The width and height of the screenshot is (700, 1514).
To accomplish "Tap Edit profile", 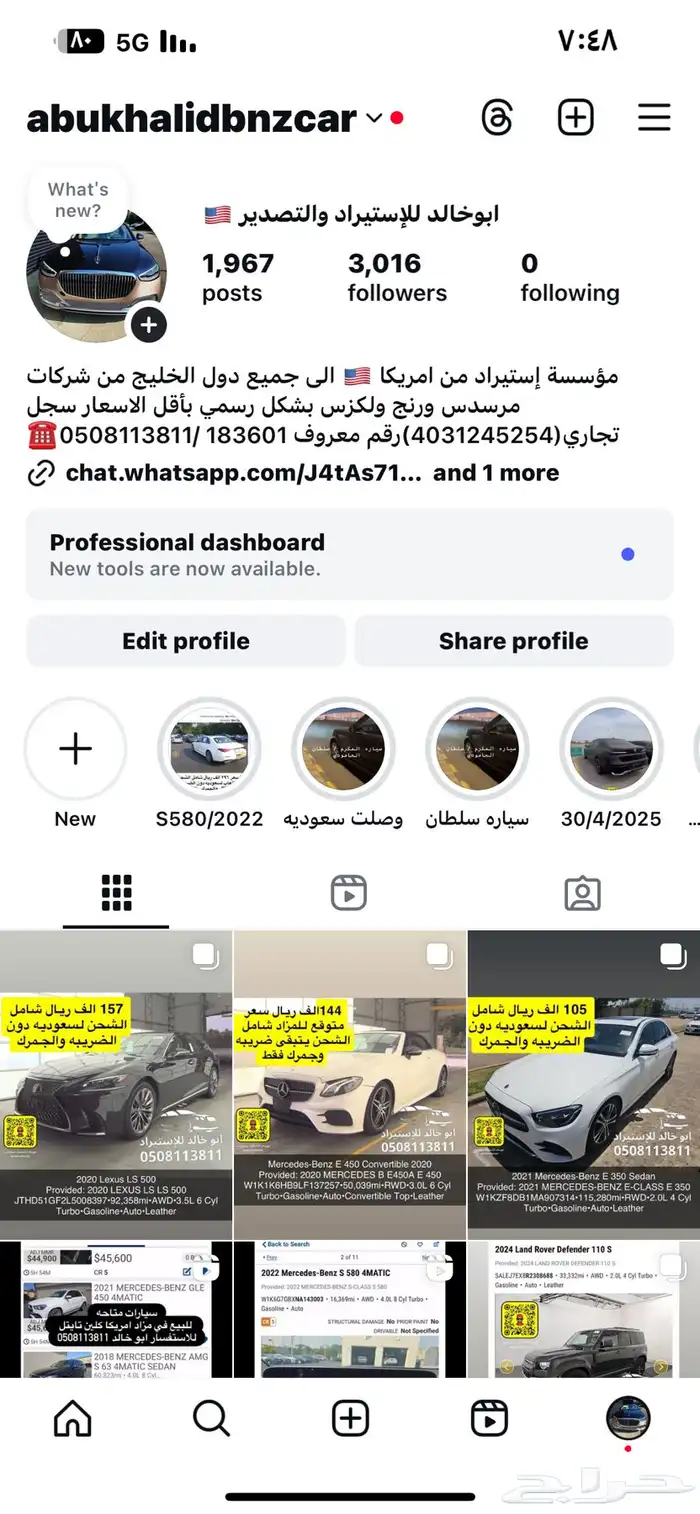I will (186, 641).
